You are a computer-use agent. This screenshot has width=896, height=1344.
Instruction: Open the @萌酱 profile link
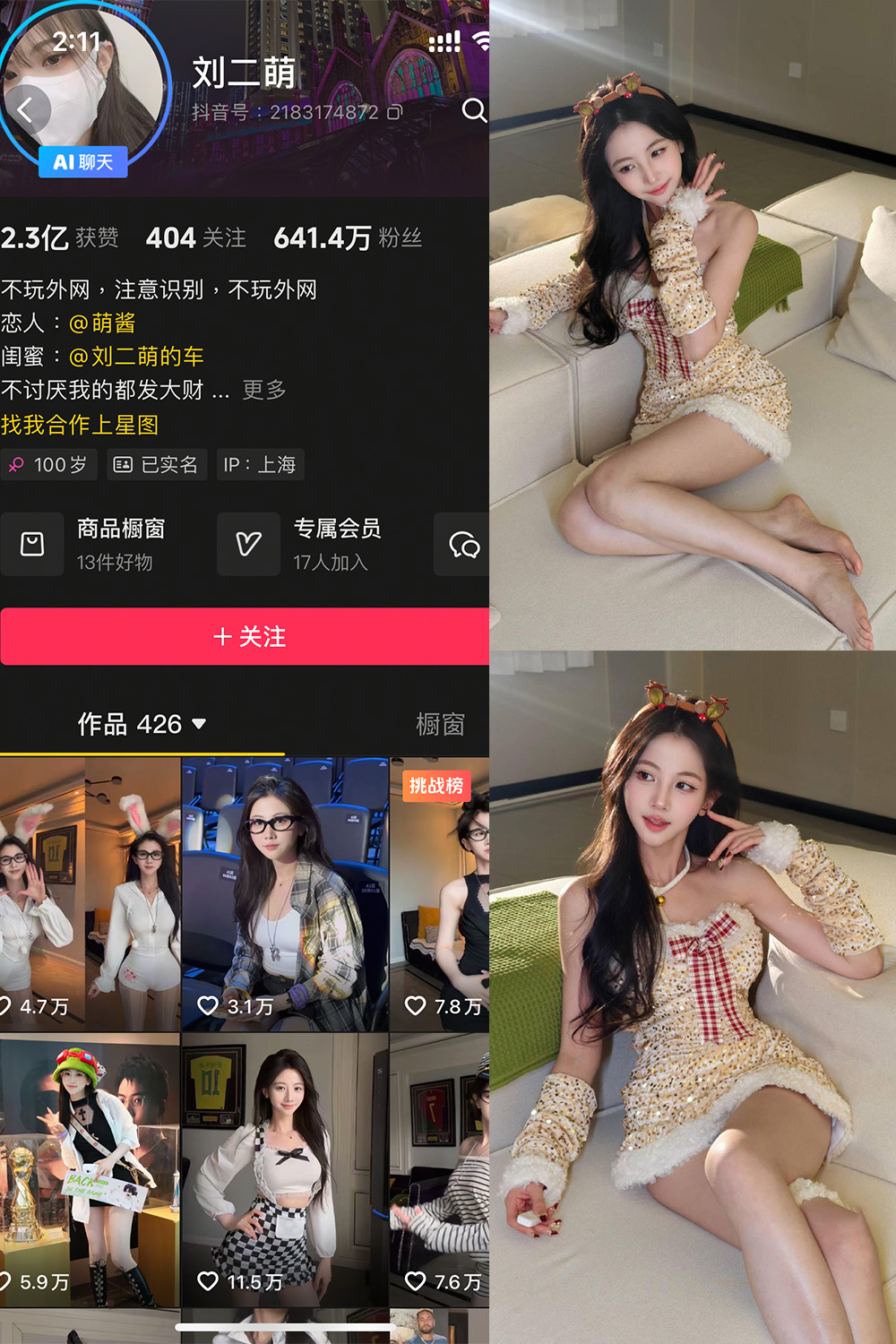106,323
